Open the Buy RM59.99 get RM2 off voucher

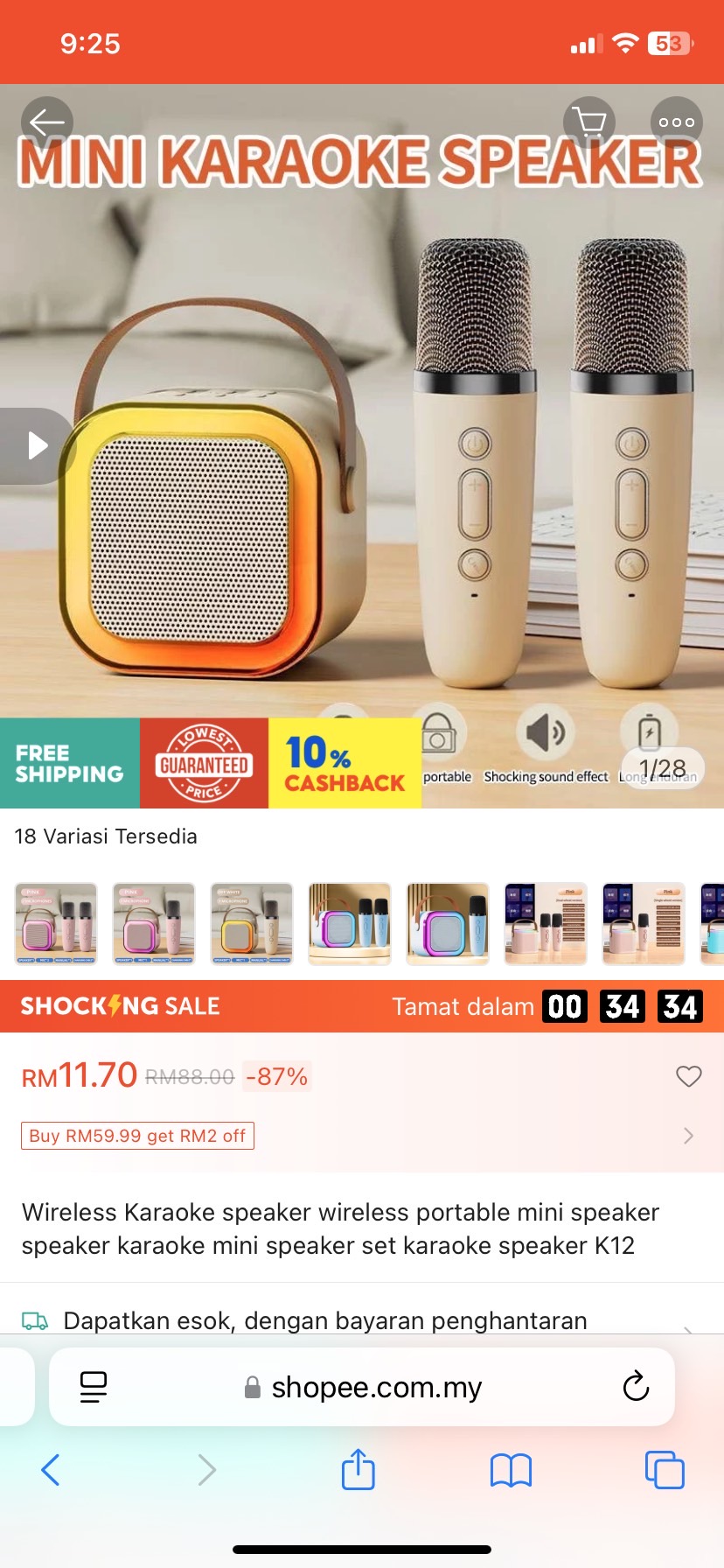coord(137,1136)
